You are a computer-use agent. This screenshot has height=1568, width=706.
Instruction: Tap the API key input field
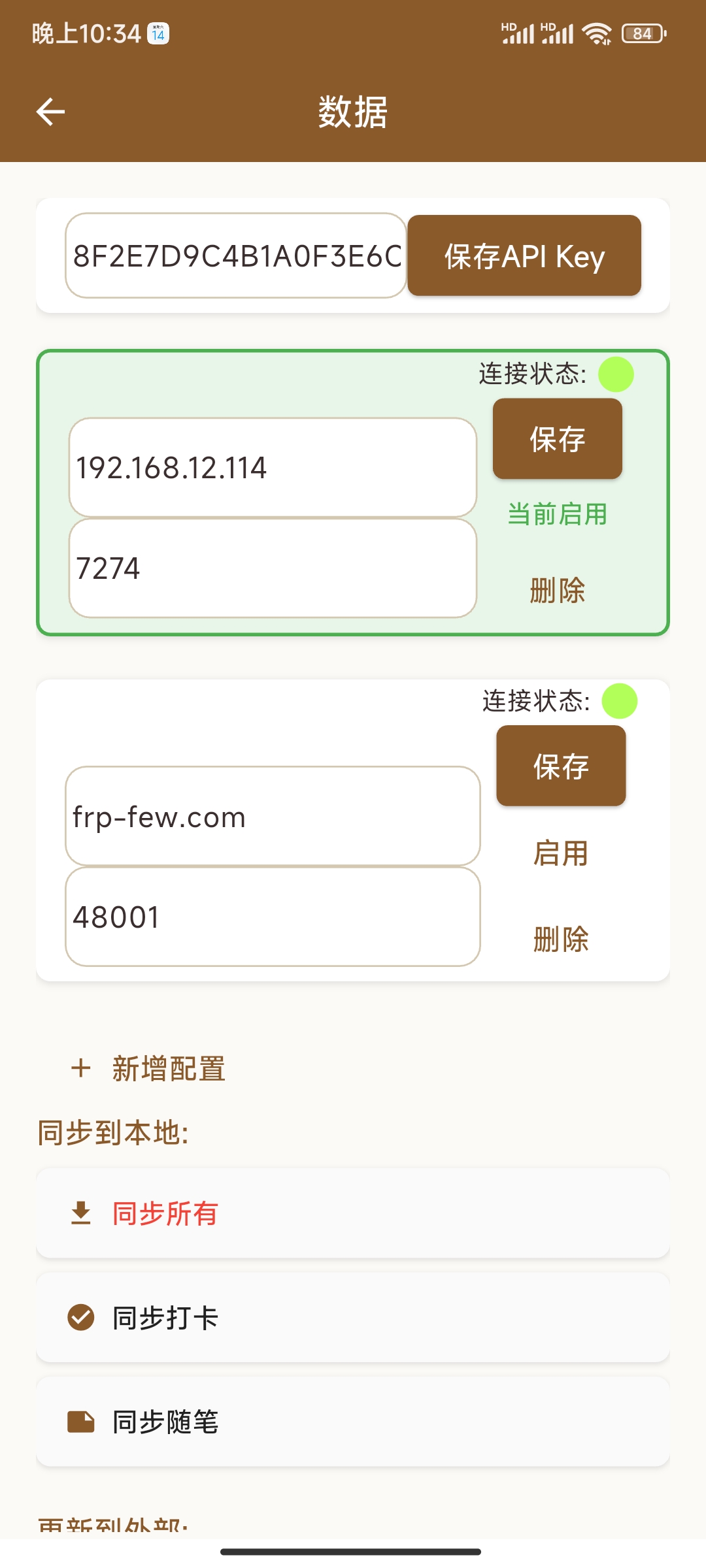point(235,255)
